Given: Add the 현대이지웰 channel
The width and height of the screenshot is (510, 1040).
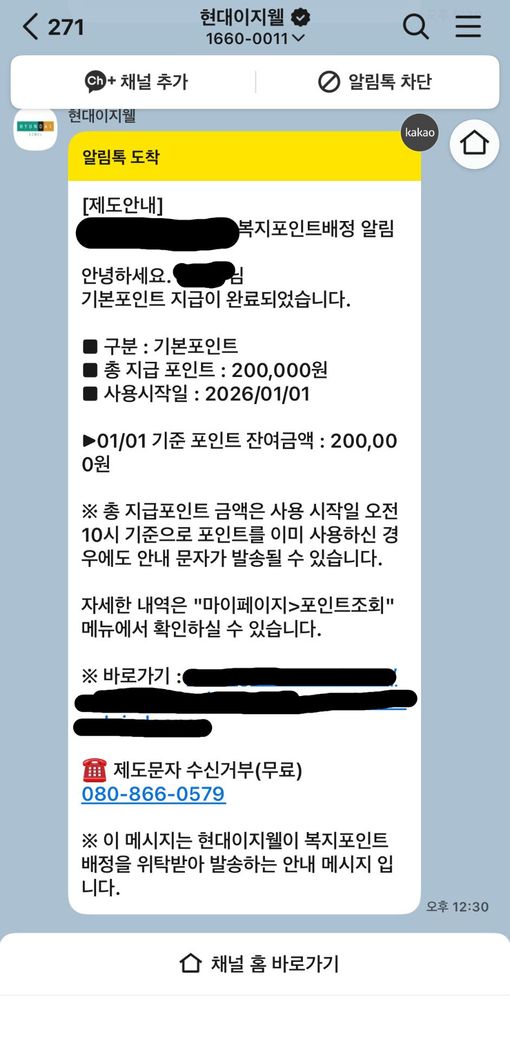Looking at the screenshot, I should point(136,82).
